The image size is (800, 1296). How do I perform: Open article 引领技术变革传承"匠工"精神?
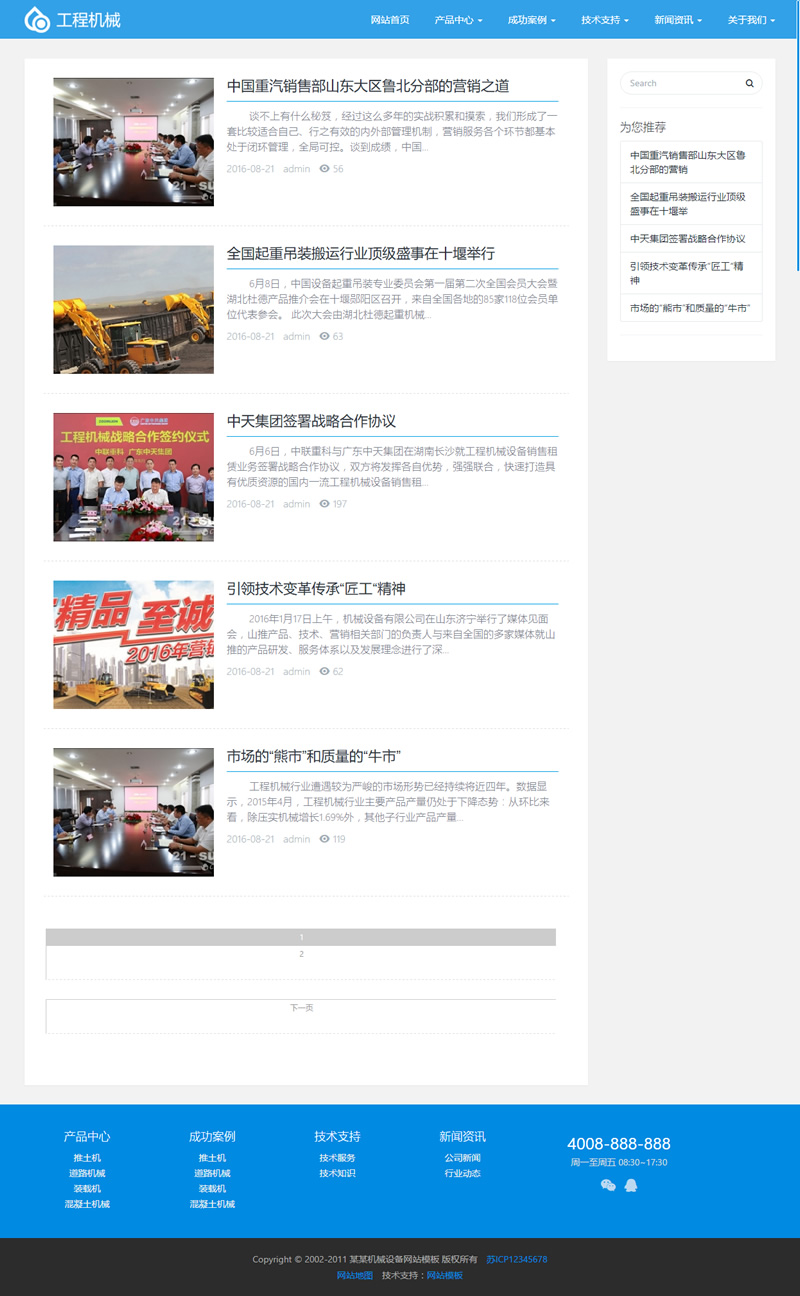[315, 588]
